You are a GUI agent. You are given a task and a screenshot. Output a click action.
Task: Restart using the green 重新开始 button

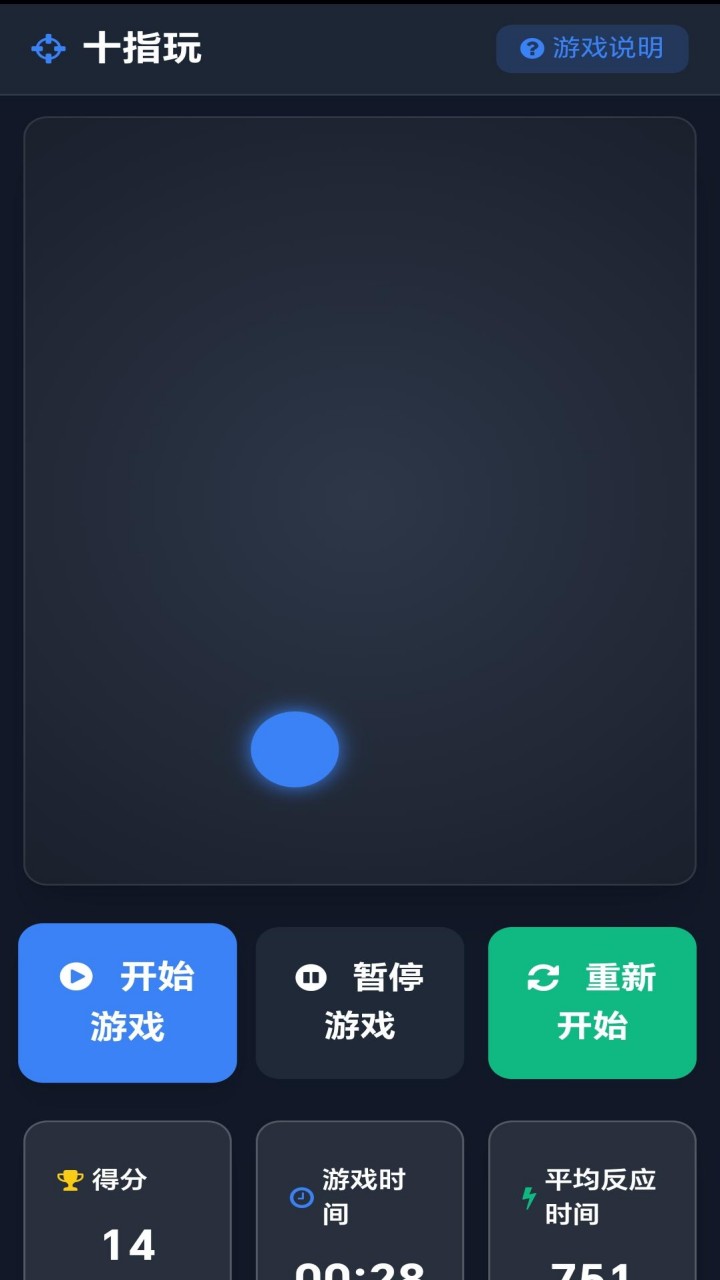point(592,1002)
